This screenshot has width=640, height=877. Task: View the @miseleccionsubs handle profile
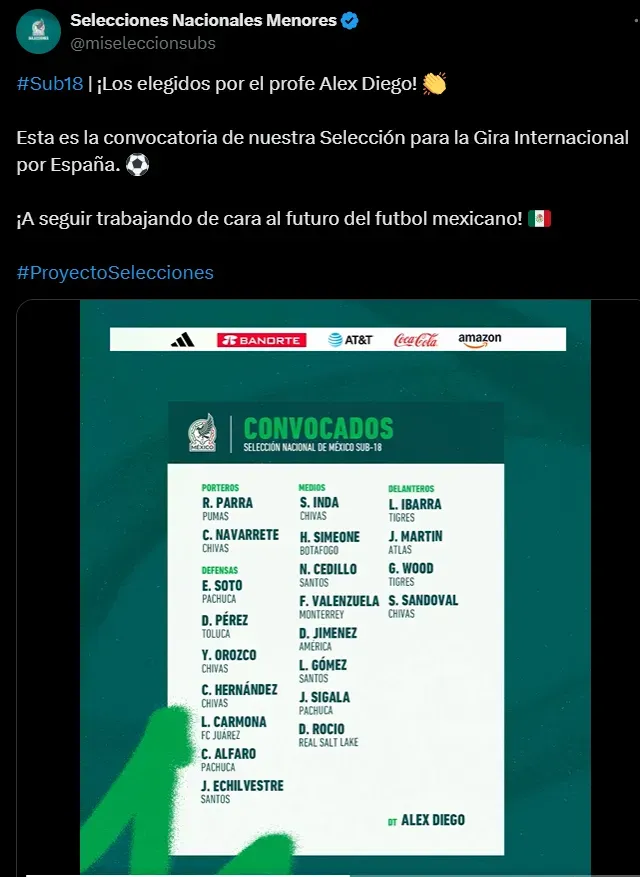(143, 43)
